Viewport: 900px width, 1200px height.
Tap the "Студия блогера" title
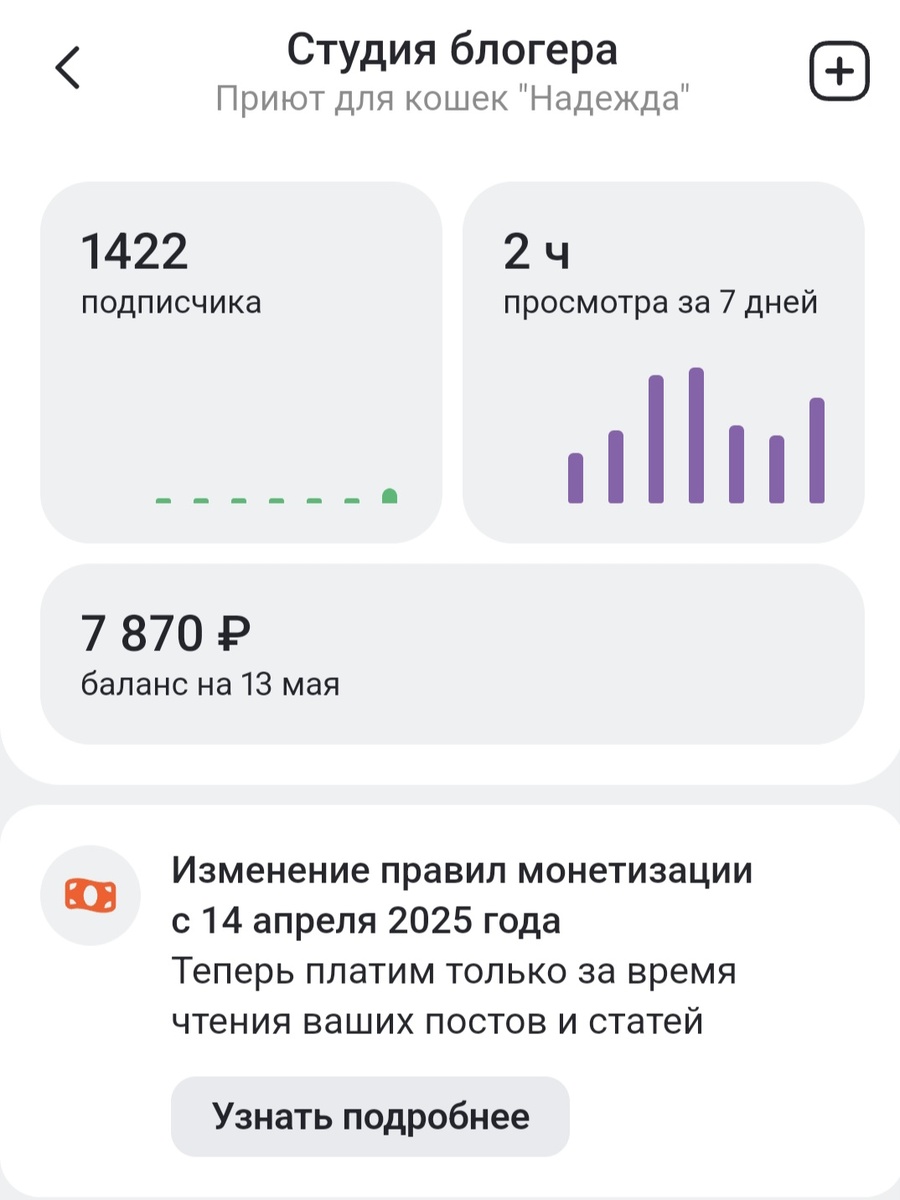point(450,48)
